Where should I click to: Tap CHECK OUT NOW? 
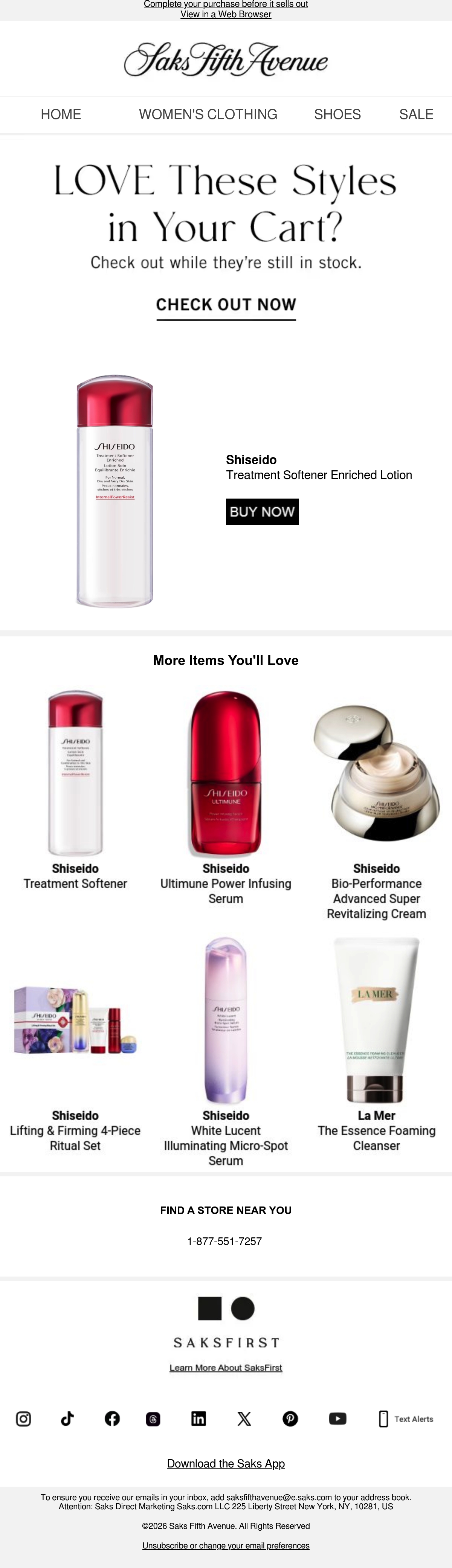point(226,305)
